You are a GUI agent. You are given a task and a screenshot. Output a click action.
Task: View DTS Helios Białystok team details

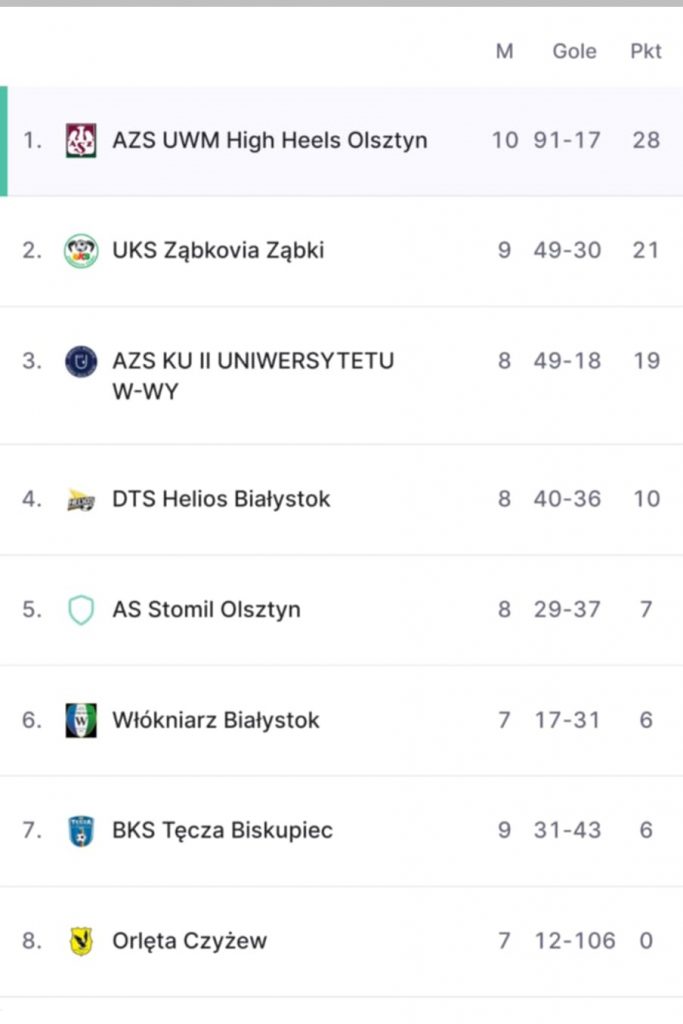[x=221, y=498]
